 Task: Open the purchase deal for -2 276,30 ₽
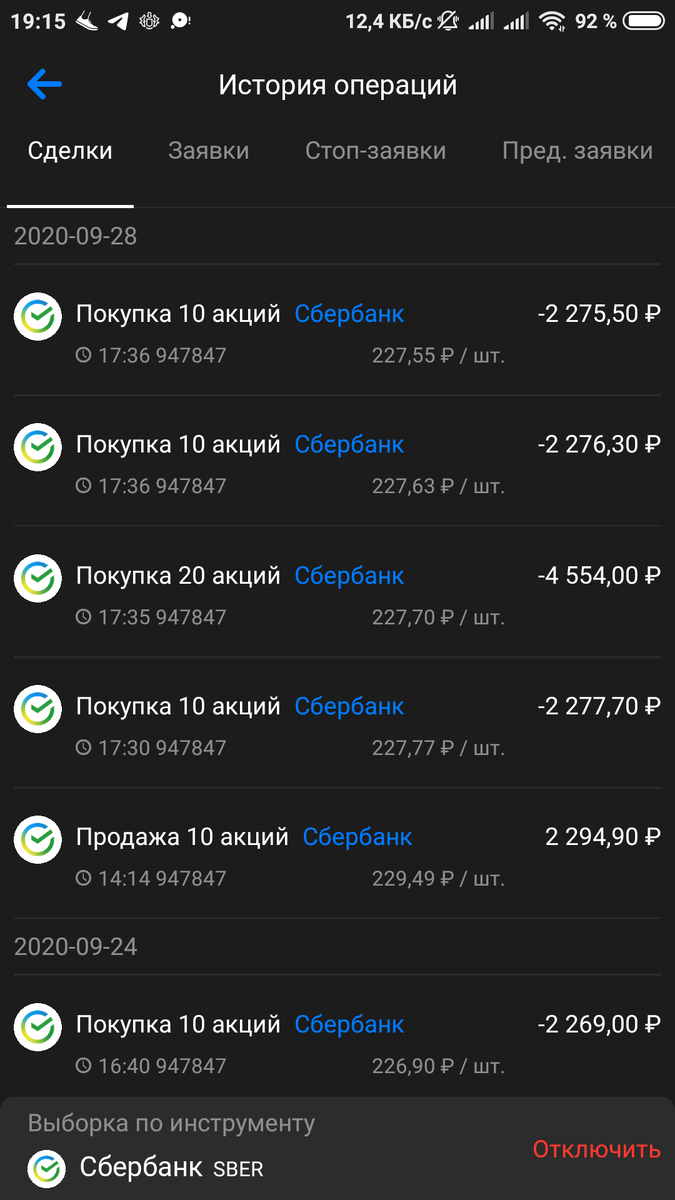click(x=337, y=461)
